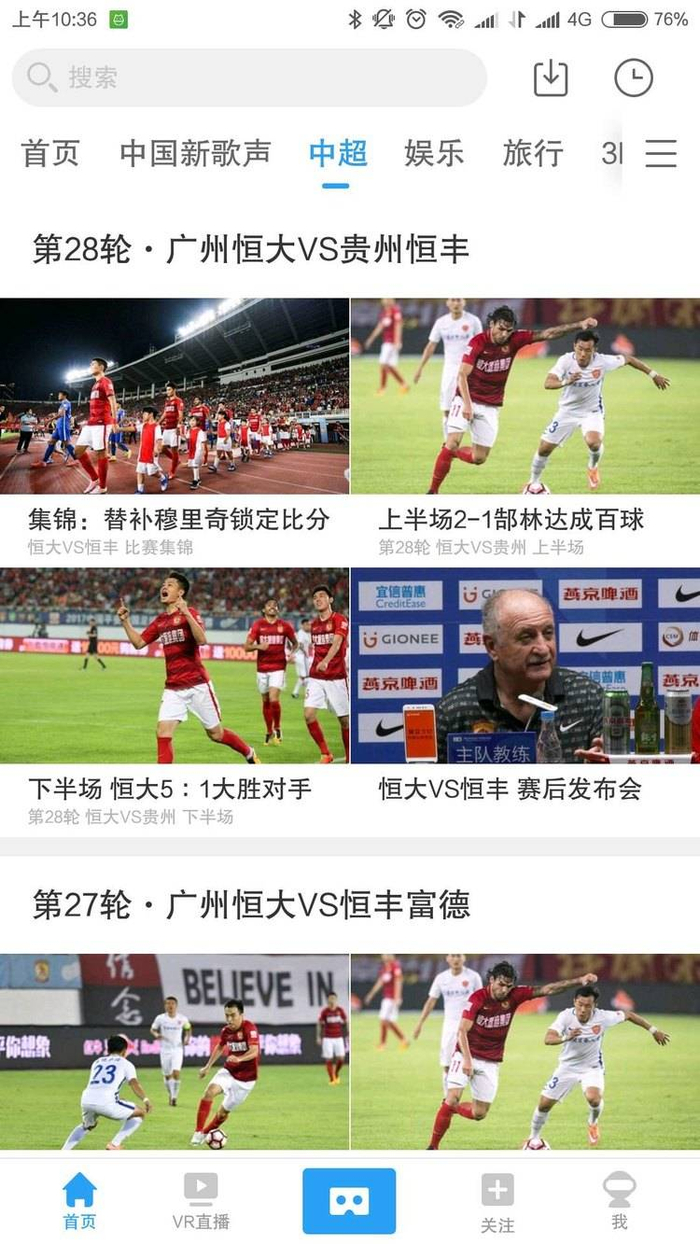This screenshot has height=1244, width=700.
Task: Switch to the 旅行 tab
Action: click(x=533, y=153)
